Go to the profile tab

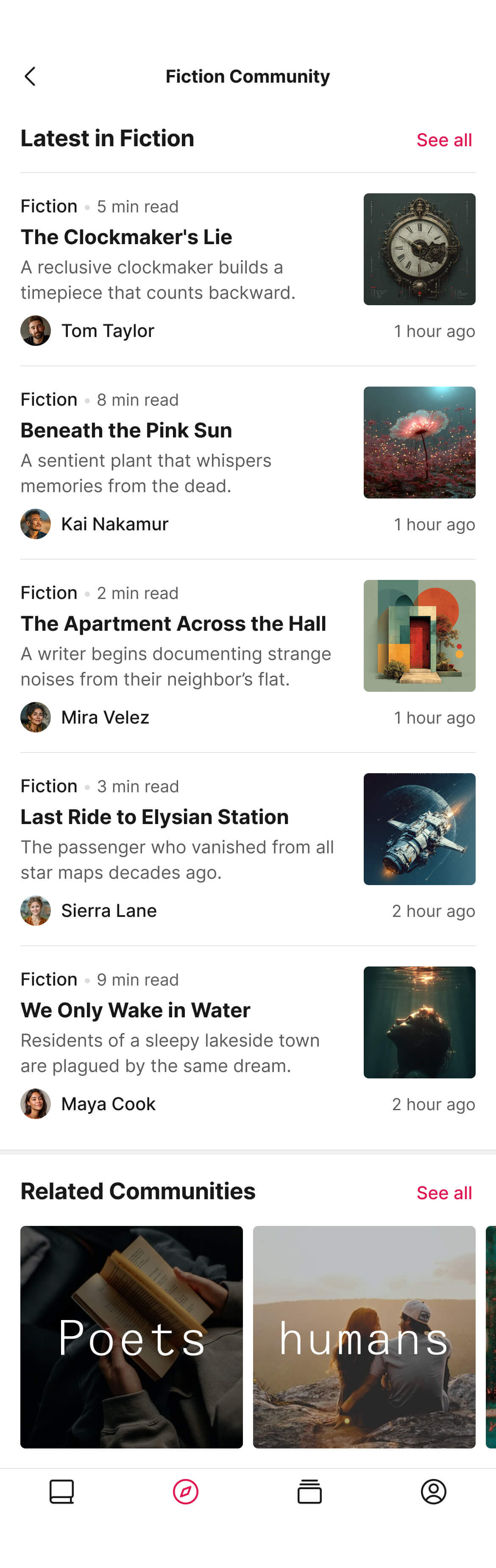click(433, 1491)
